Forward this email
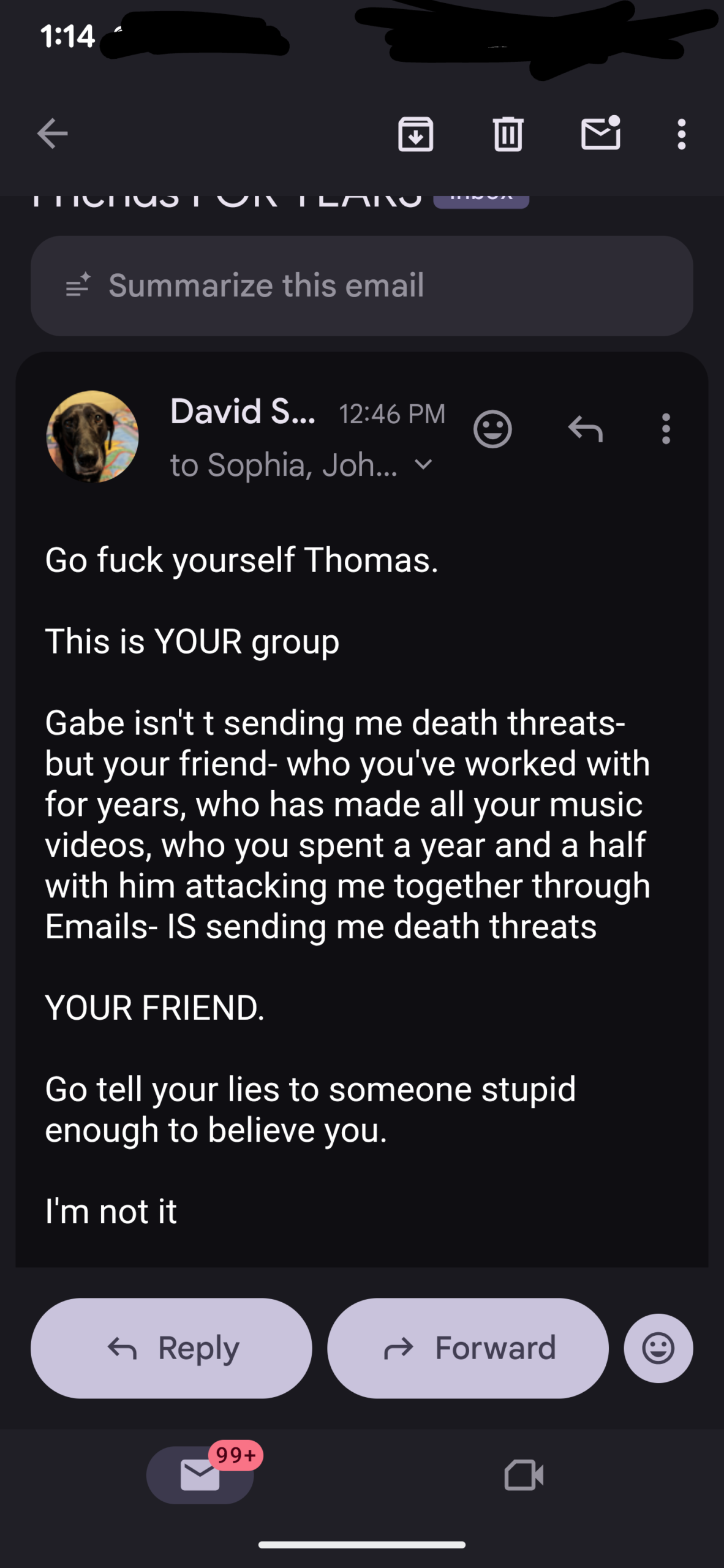 (x=468, y=1348)
